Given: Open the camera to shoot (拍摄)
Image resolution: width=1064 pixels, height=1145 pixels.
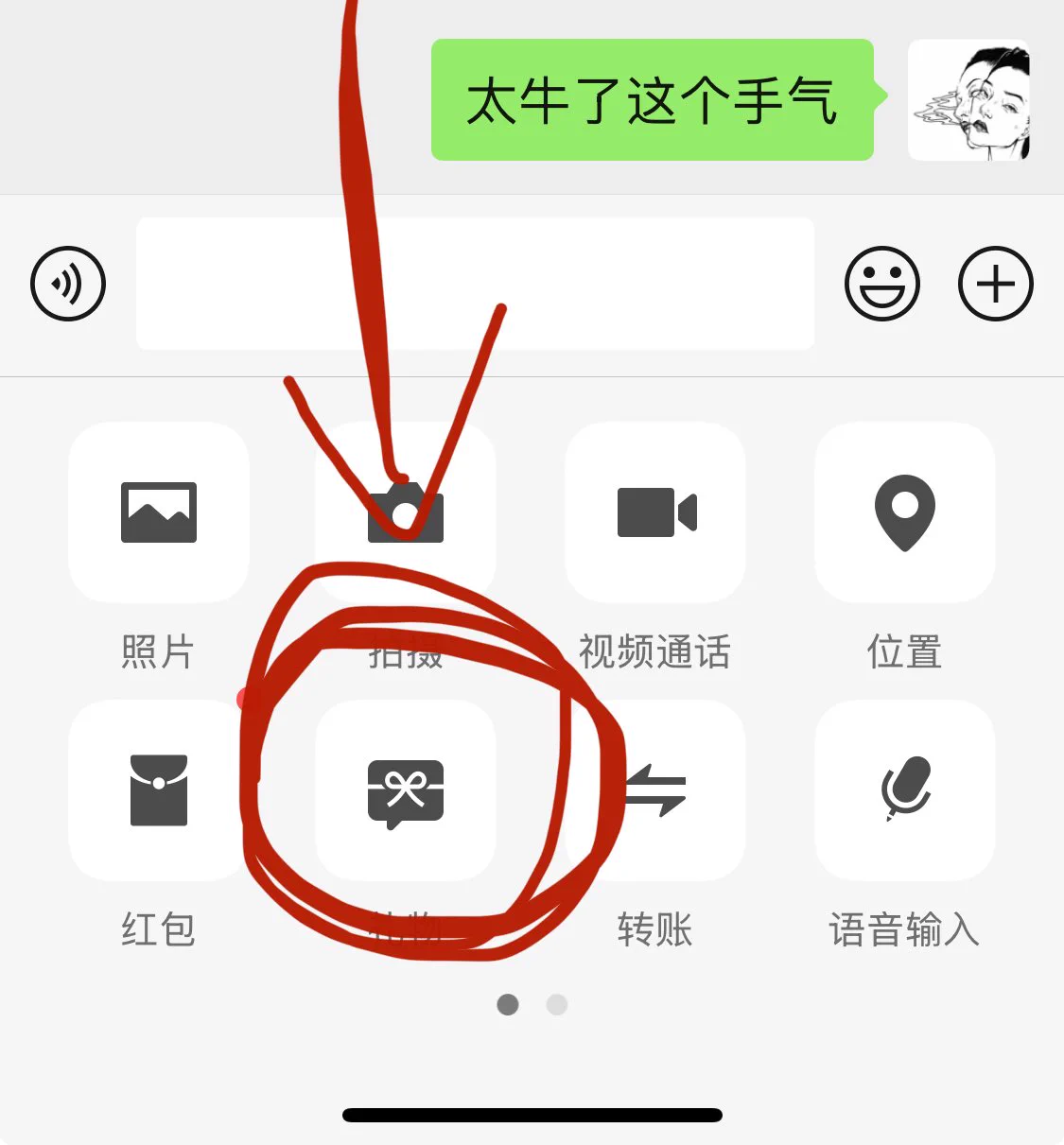Looking at the screenshot, I should tap(406, 512).
